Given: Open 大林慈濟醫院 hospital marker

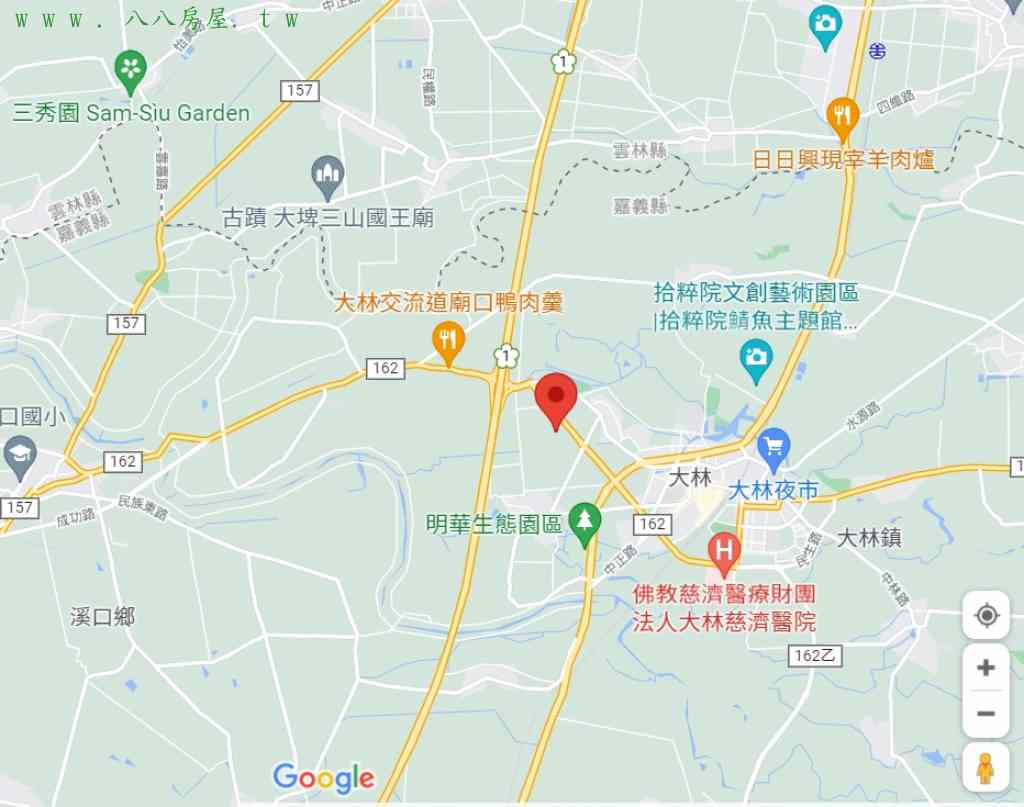Looking at the screenshot, I should [x=723, y=551].
